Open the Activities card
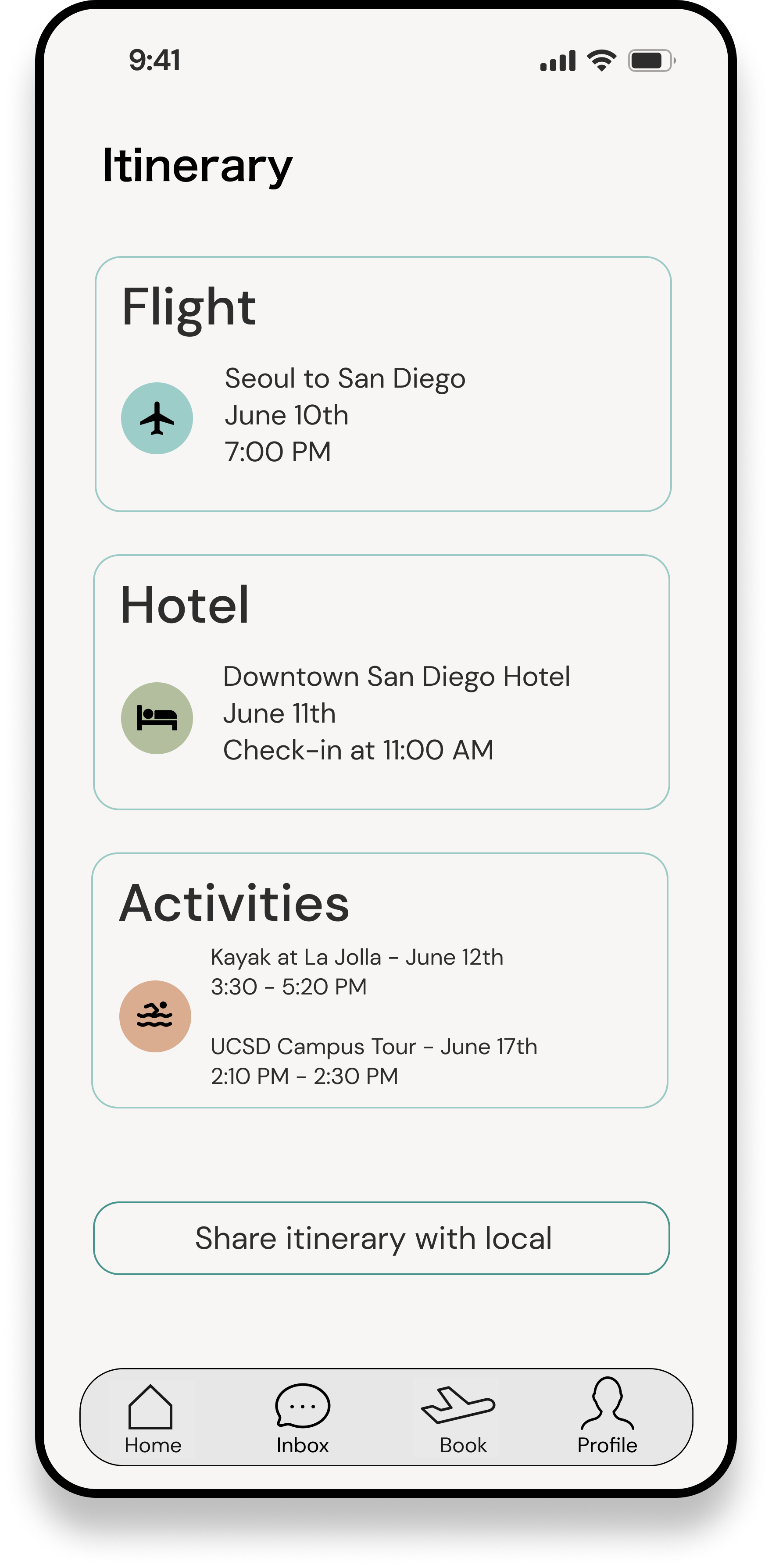This screenshot has height=1568, width=772. click(379, 980)
